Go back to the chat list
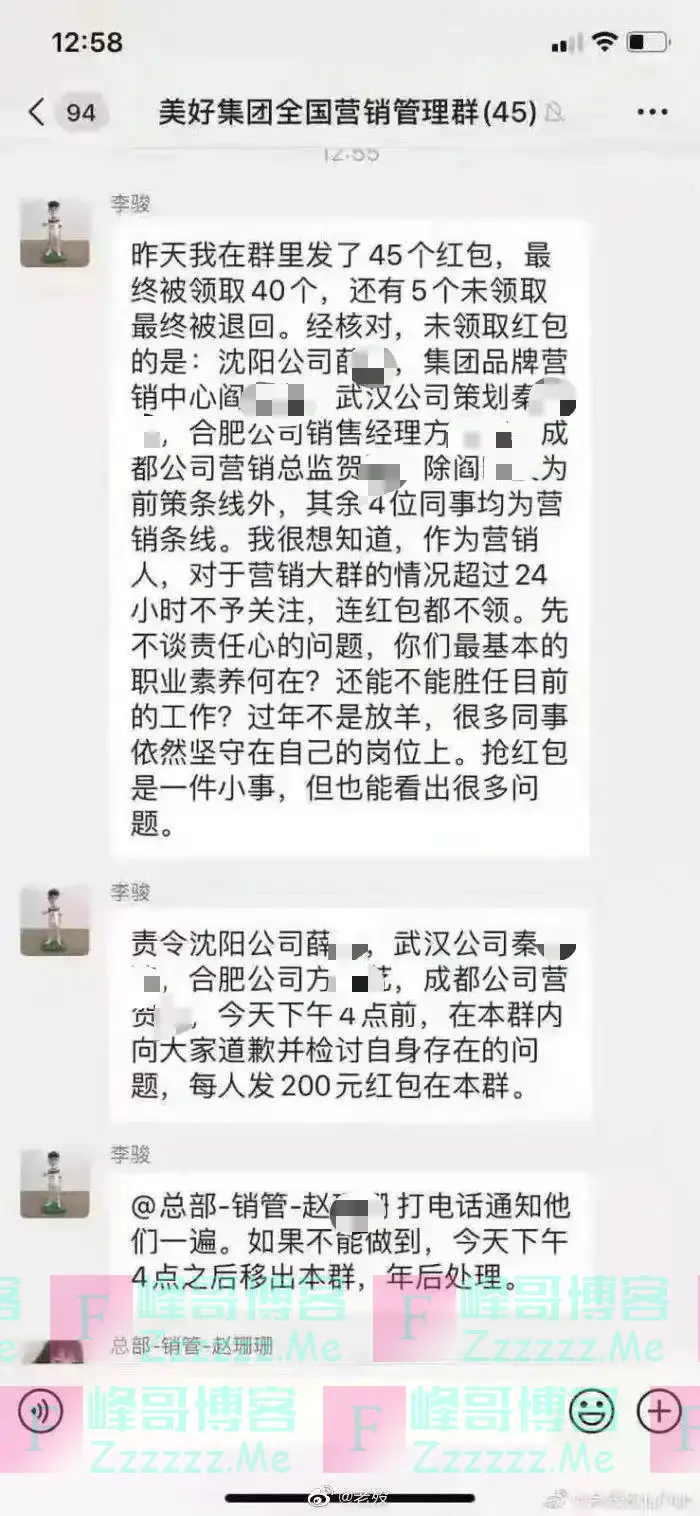 (37, 112)
